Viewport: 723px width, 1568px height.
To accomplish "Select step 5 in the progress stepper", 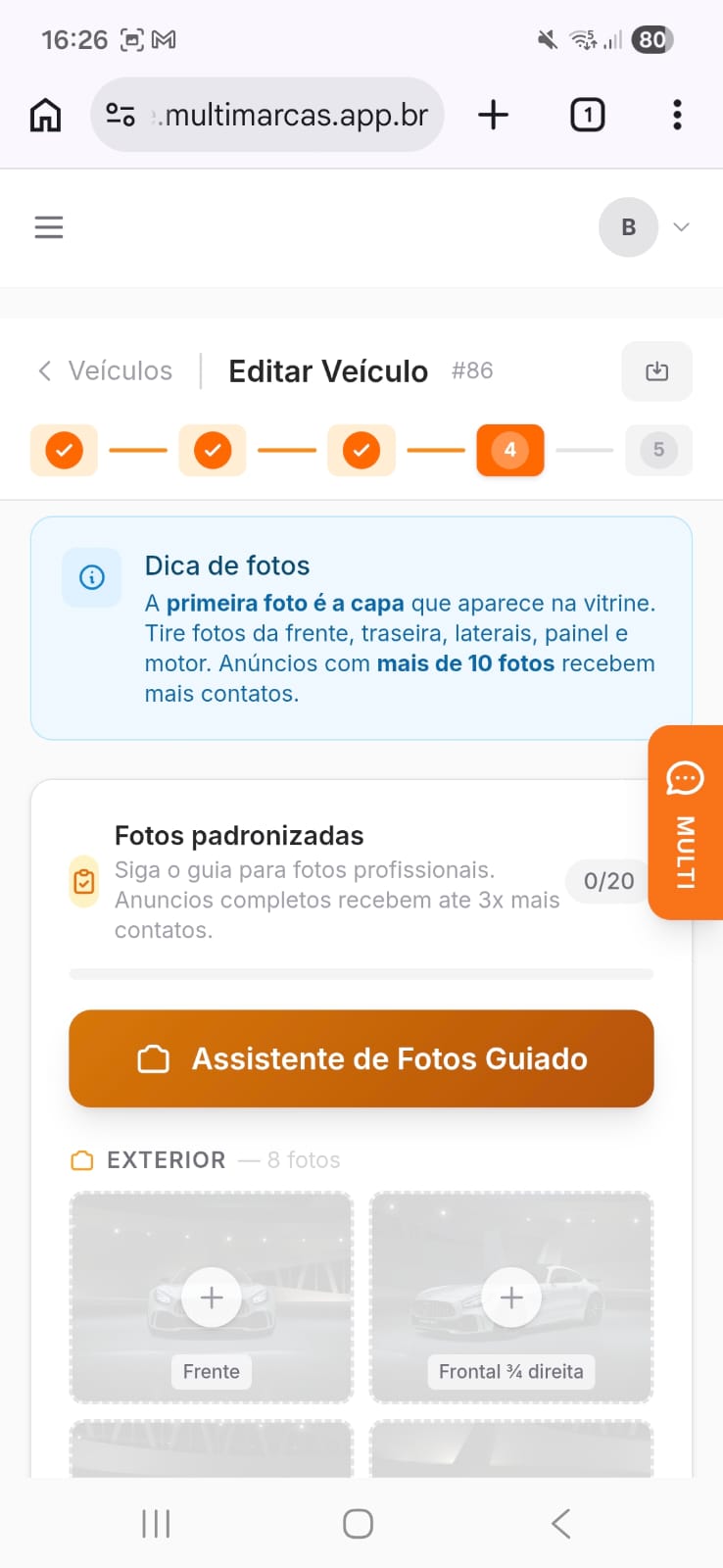I will coord(658,450).
